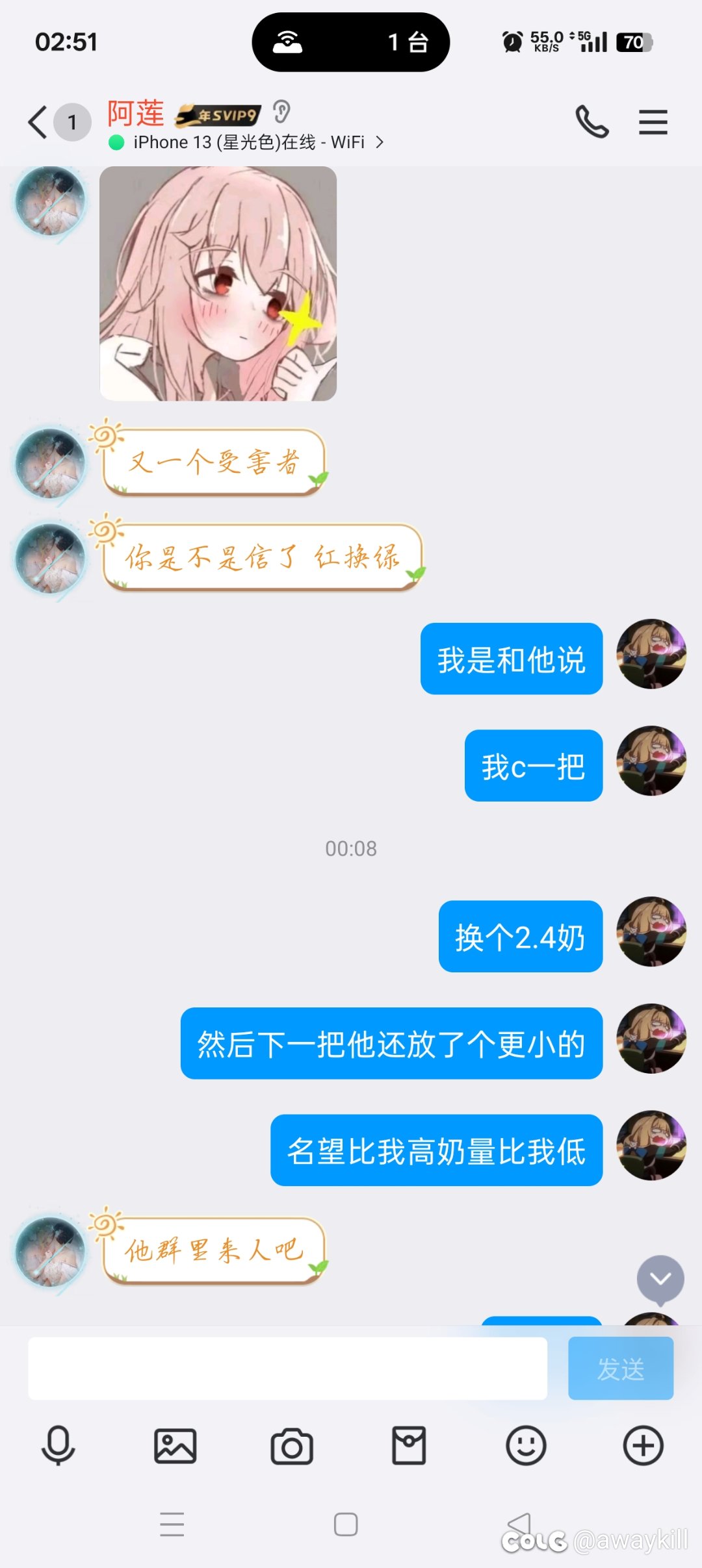Image resolution: width=702 pixels, height=1568 pixels.
Task: Open the red packet option
Action: tap(409, 1446)
